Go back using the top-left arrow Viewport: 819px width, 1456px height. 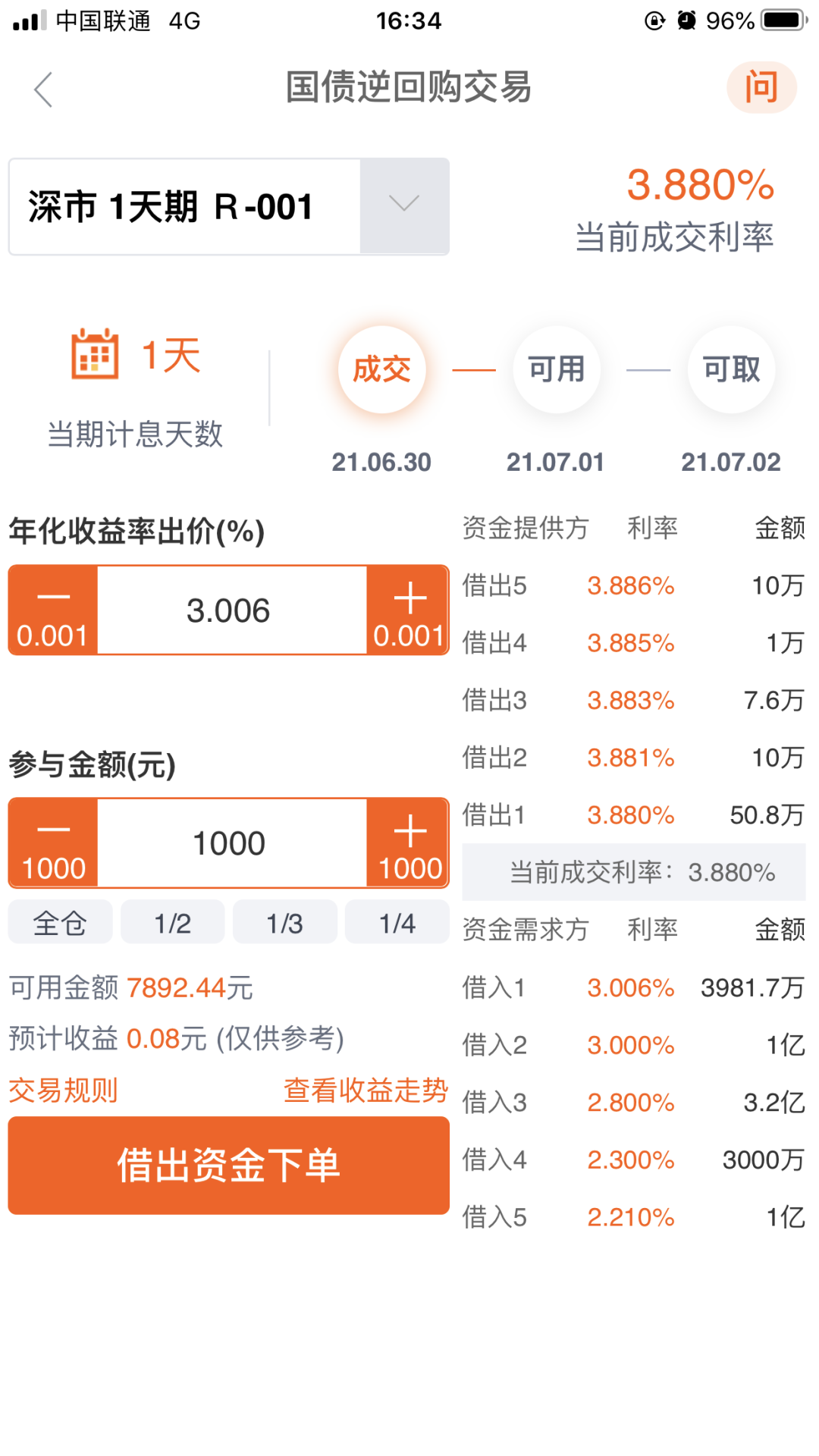pyautogui.click(x=44, y=89)
